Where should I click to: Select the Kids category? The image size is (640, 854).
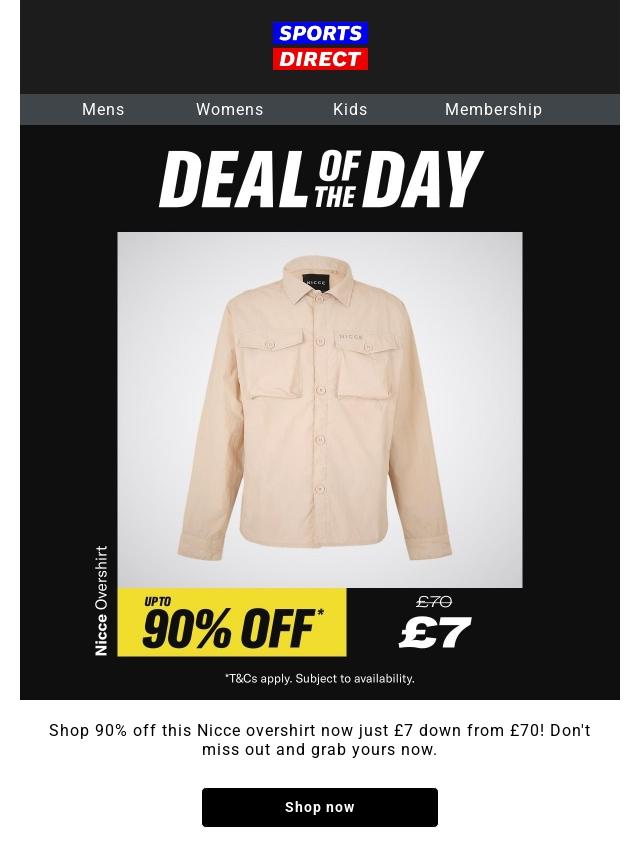click(x=350, y=110)
